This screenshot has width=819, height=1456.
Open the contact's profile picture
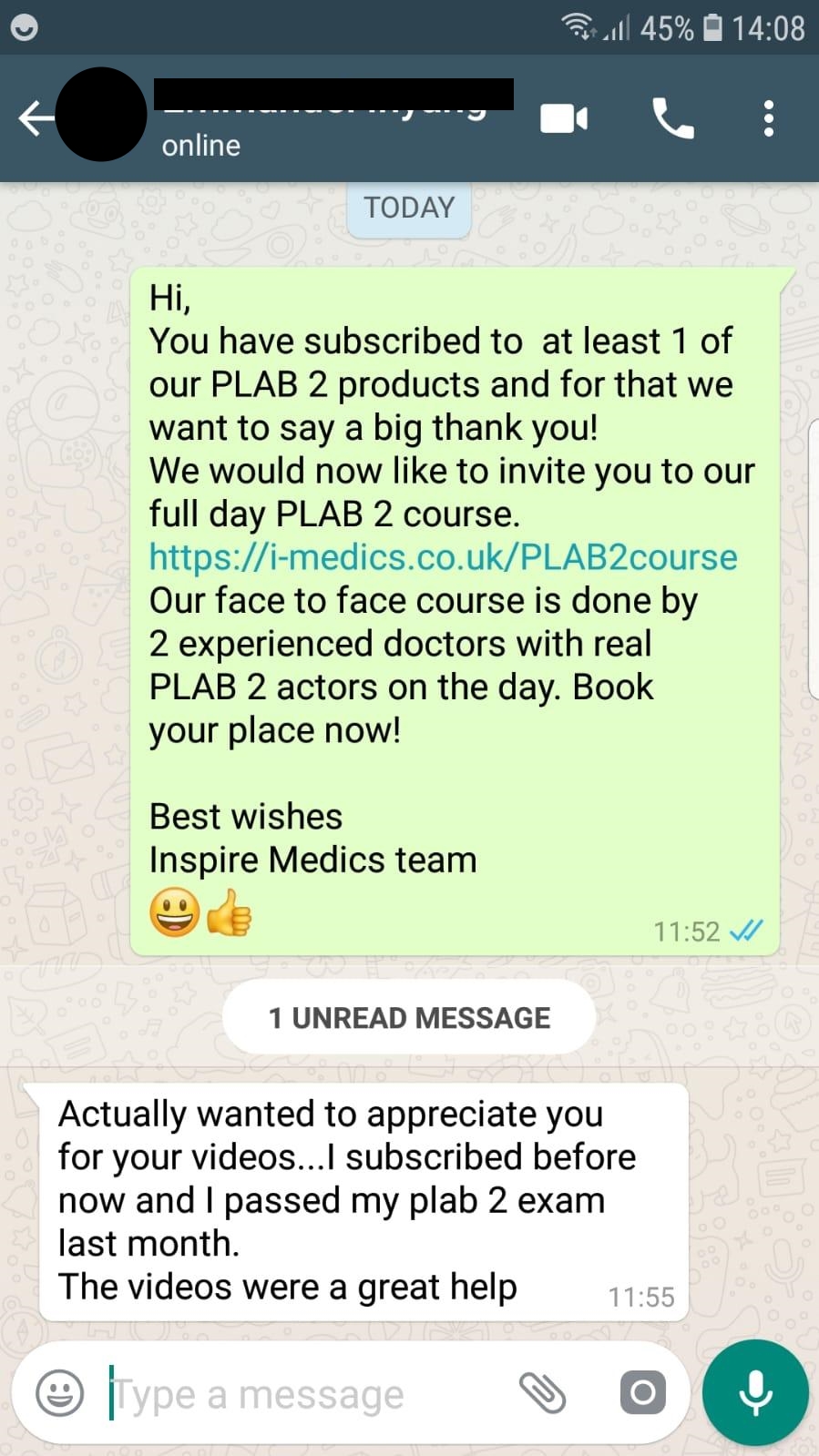(101, 115)
